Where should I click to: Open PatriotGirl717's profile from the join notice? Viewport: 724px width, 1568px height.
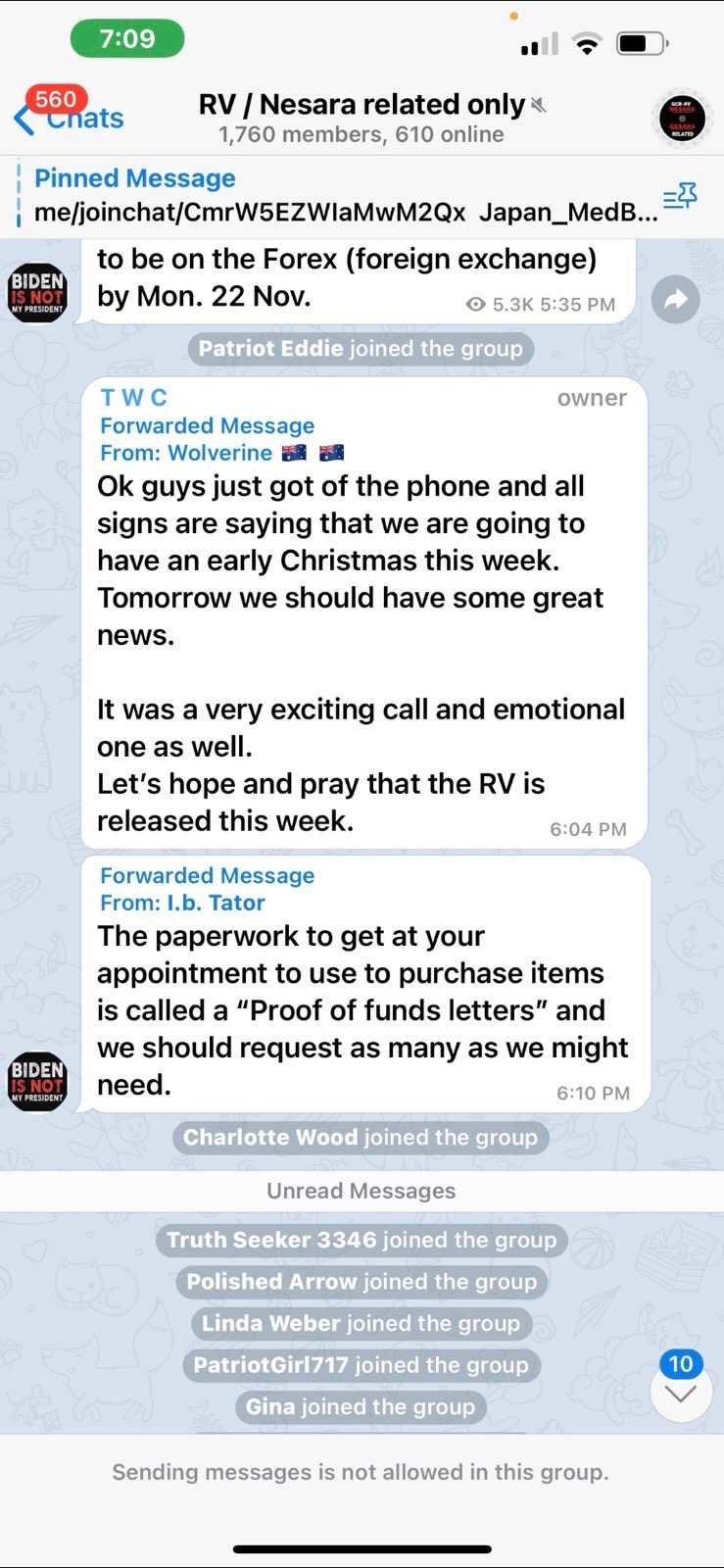click(x=271, y=1365)
